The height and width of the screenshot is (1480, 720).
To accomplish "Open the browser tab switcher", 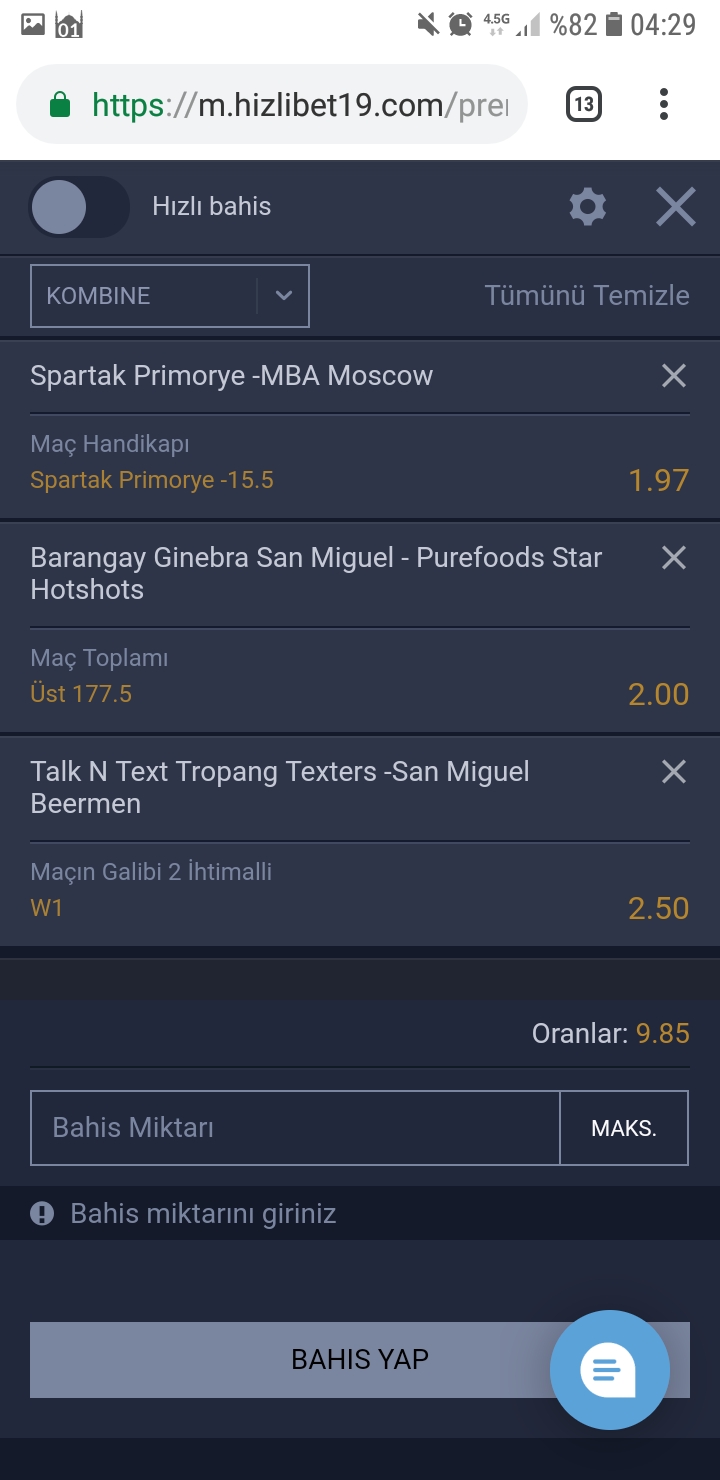I will point(584,104).
